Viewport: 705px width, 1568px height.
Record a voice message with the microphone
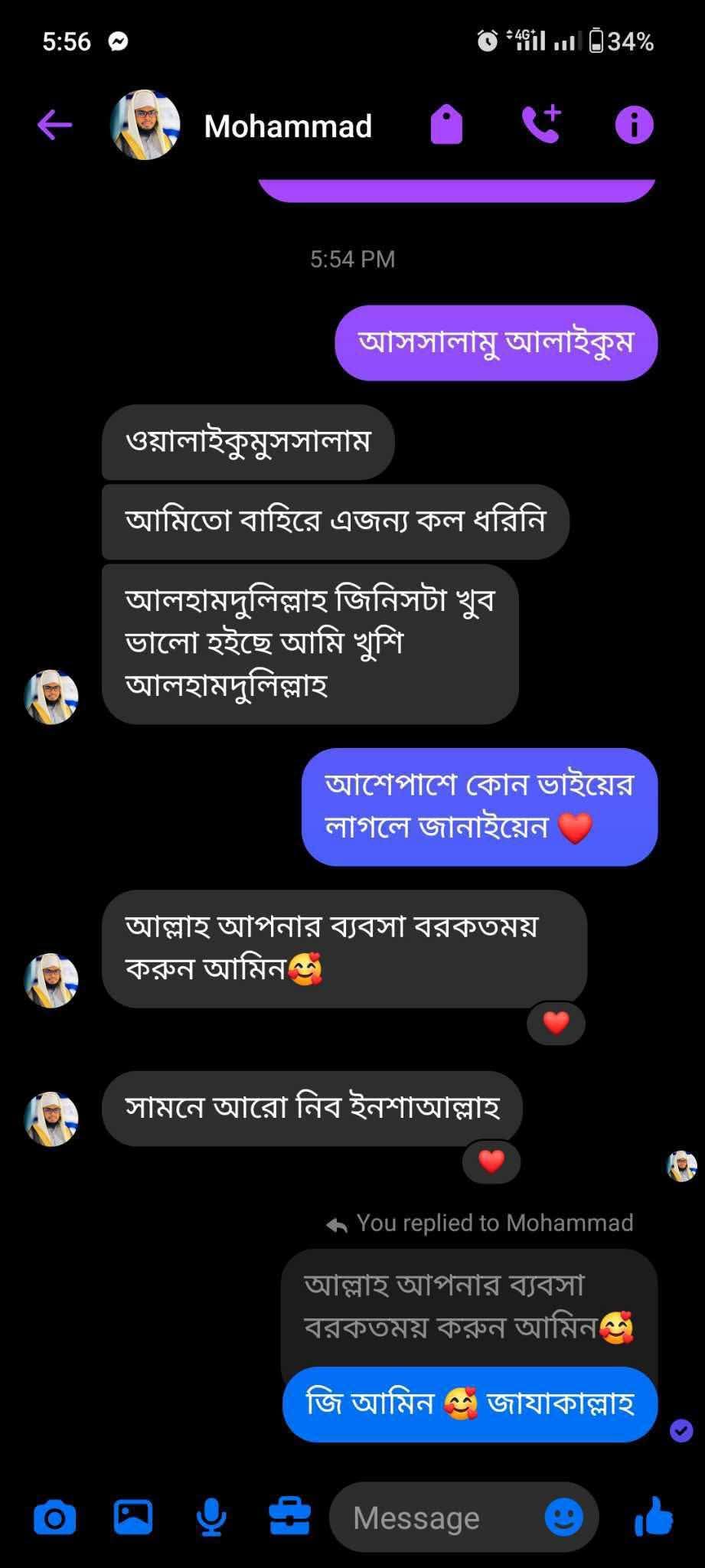211,1517
